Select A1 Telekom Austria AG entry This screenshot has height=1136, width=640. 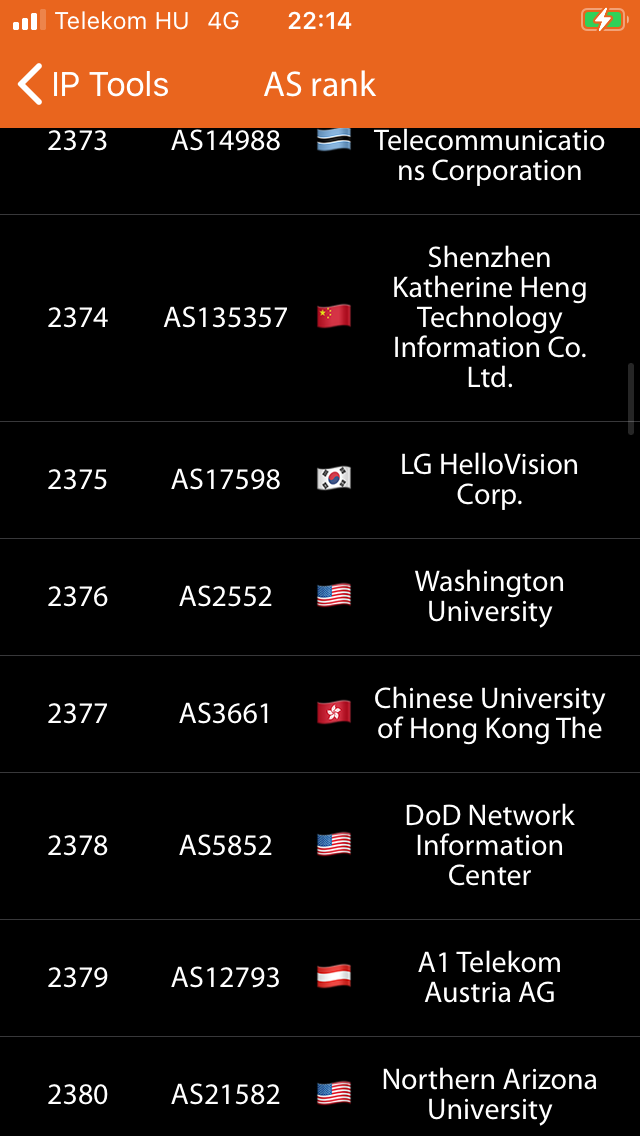pyautogui.click(x=320, y=978)
